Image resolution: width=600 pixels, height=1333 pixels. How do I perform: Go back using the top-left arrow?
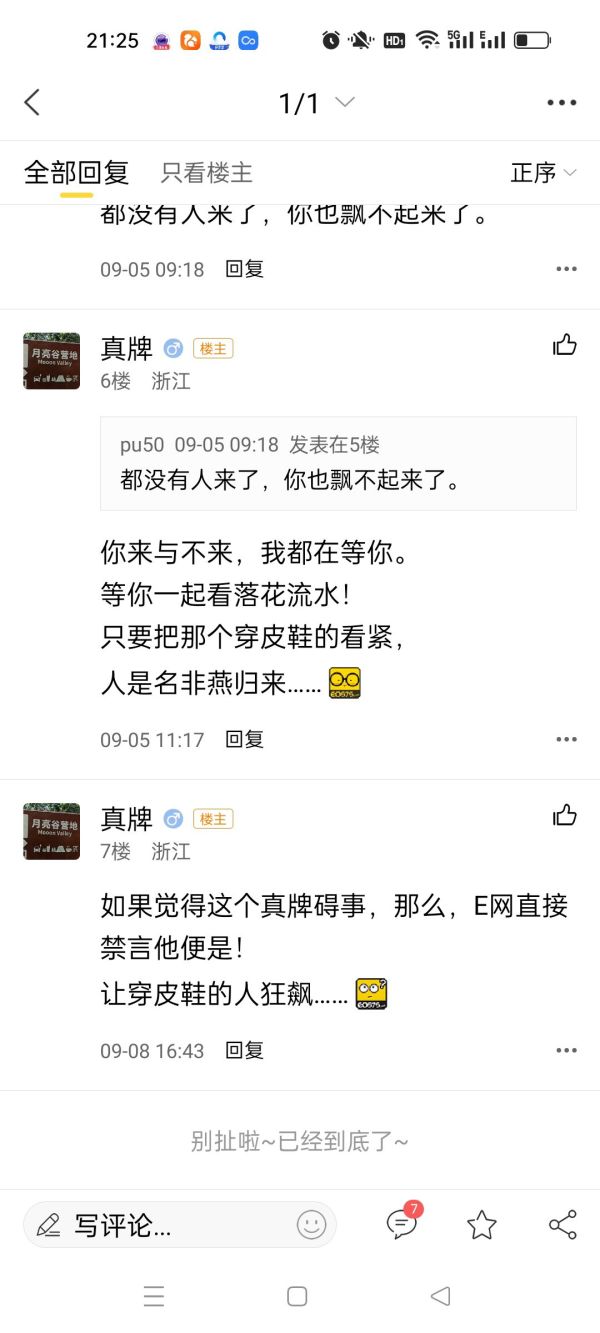pos(32,102)
